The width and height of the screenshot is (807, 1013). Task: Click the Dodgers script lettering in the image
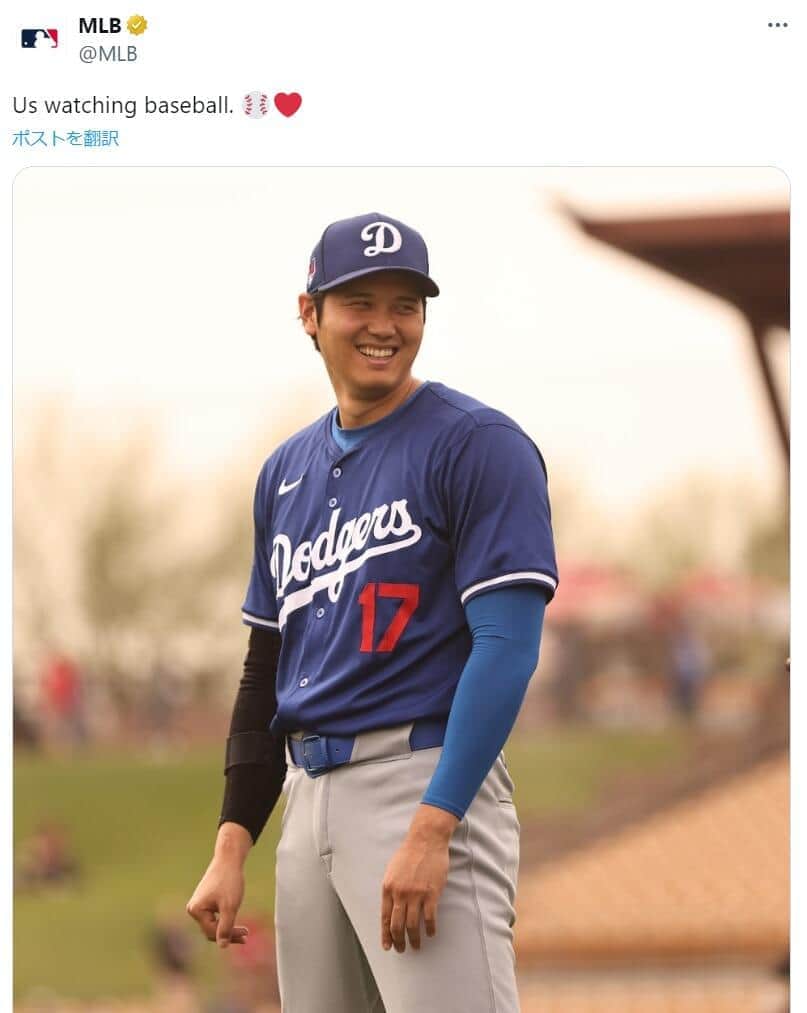344,545
